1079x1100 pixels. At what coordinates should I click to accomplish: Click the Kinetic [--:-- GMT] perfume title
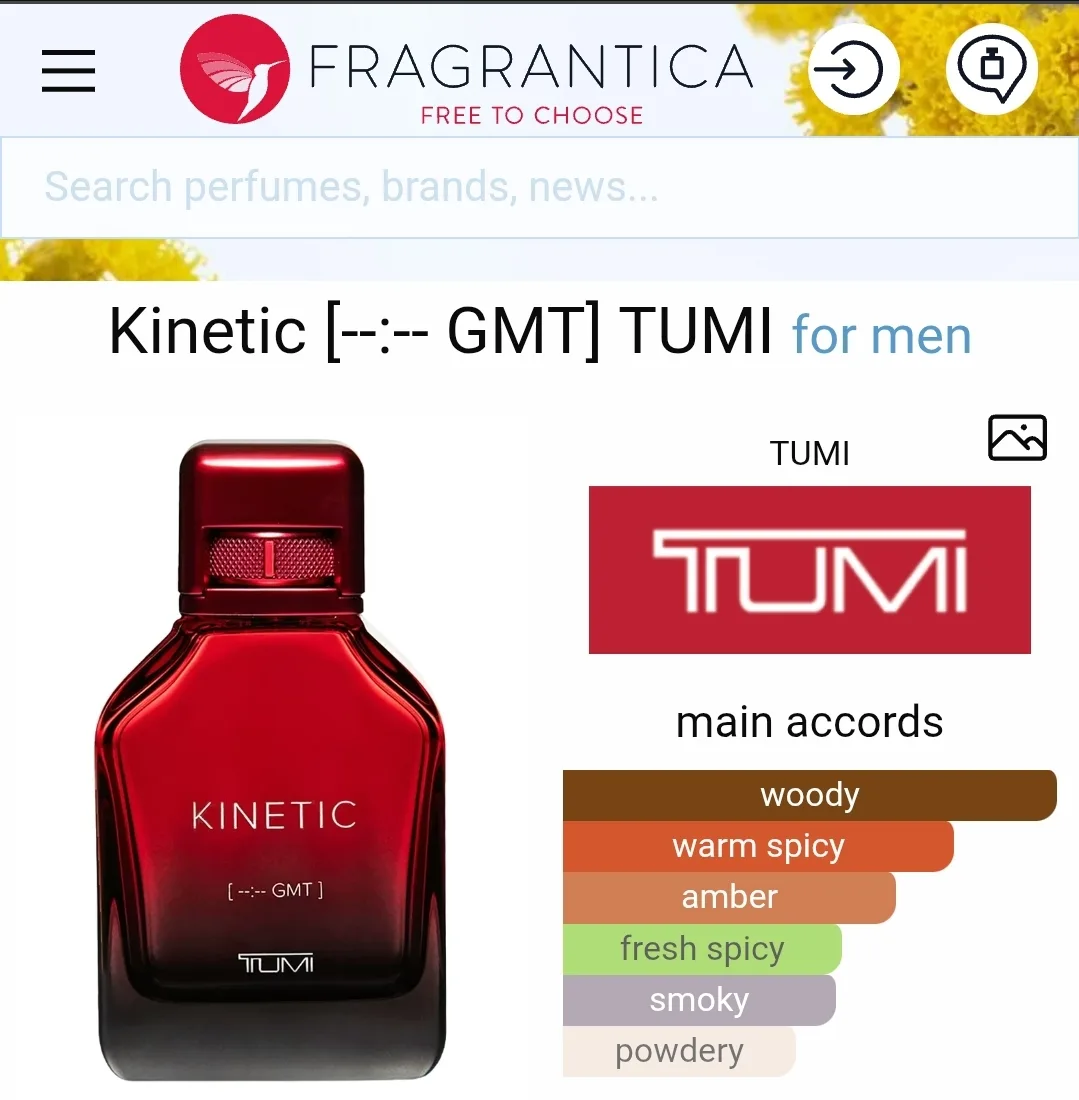point(442,332)
